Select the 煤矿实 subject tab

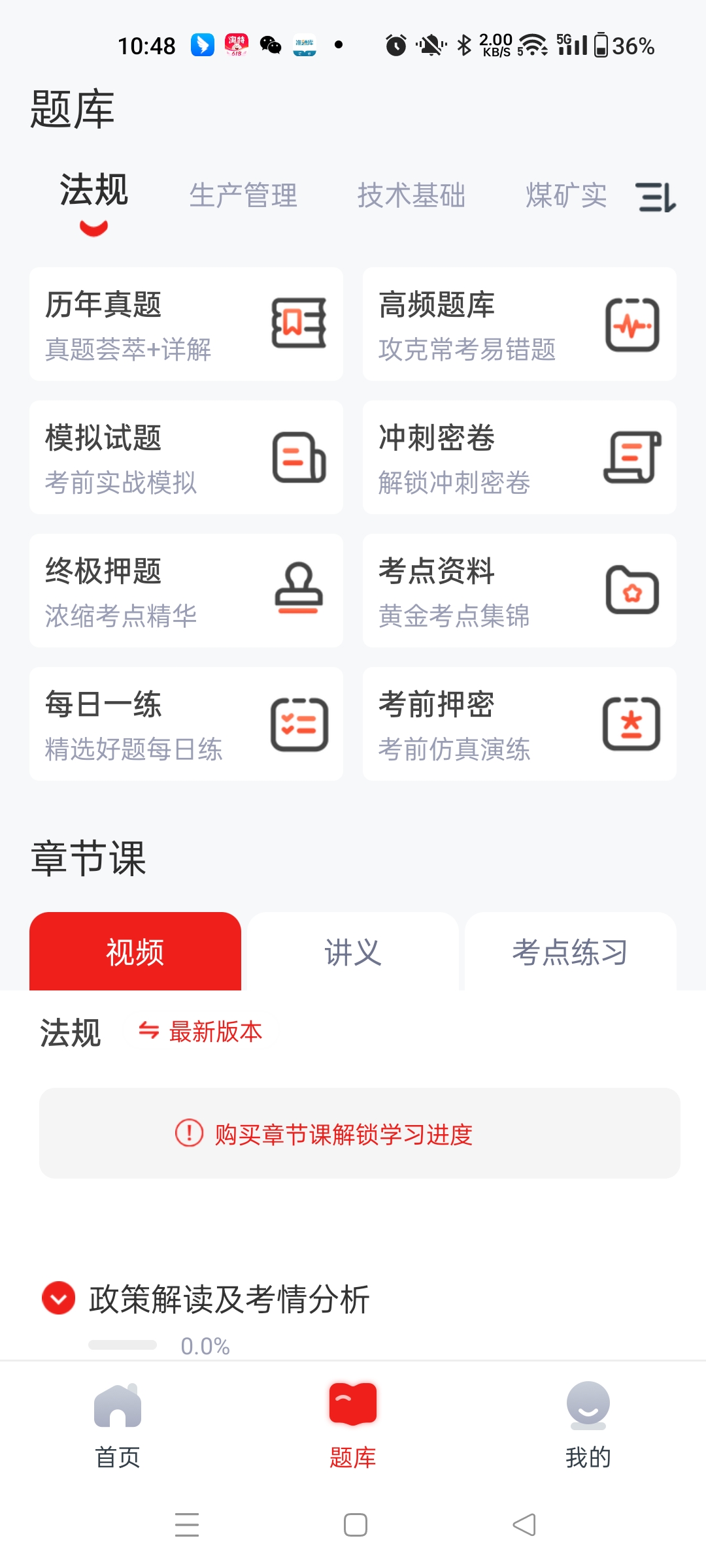point(566,195)
